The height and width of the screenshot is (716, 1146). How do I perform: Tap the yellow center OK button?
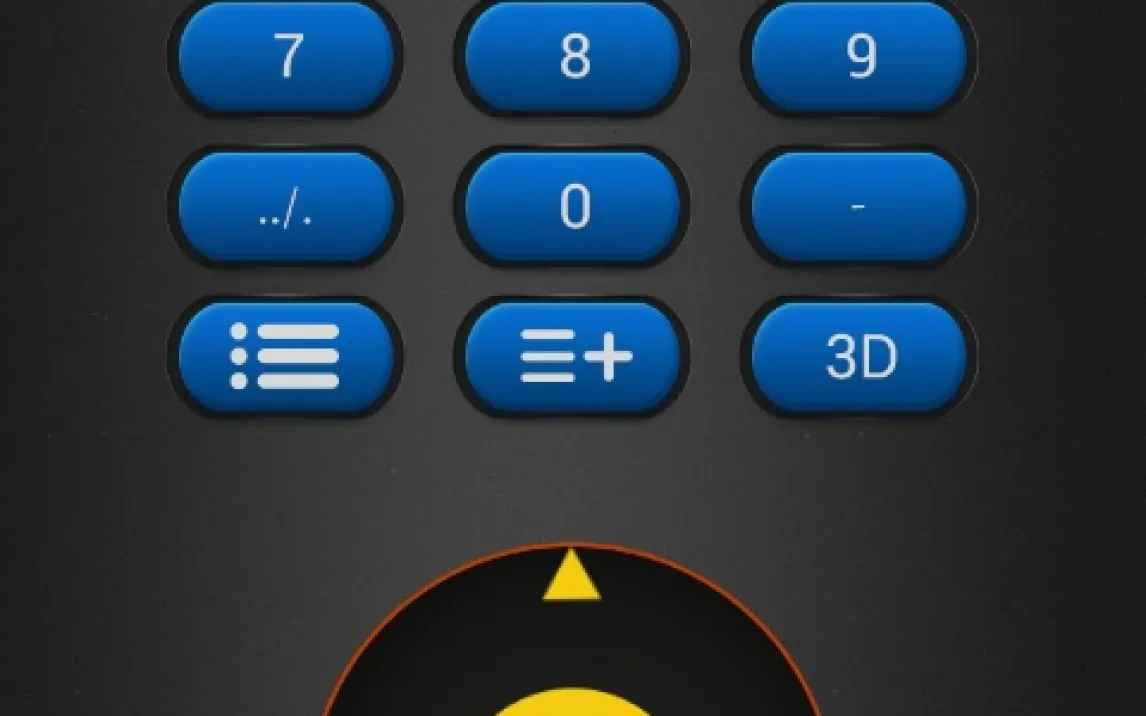coord(572,701)
